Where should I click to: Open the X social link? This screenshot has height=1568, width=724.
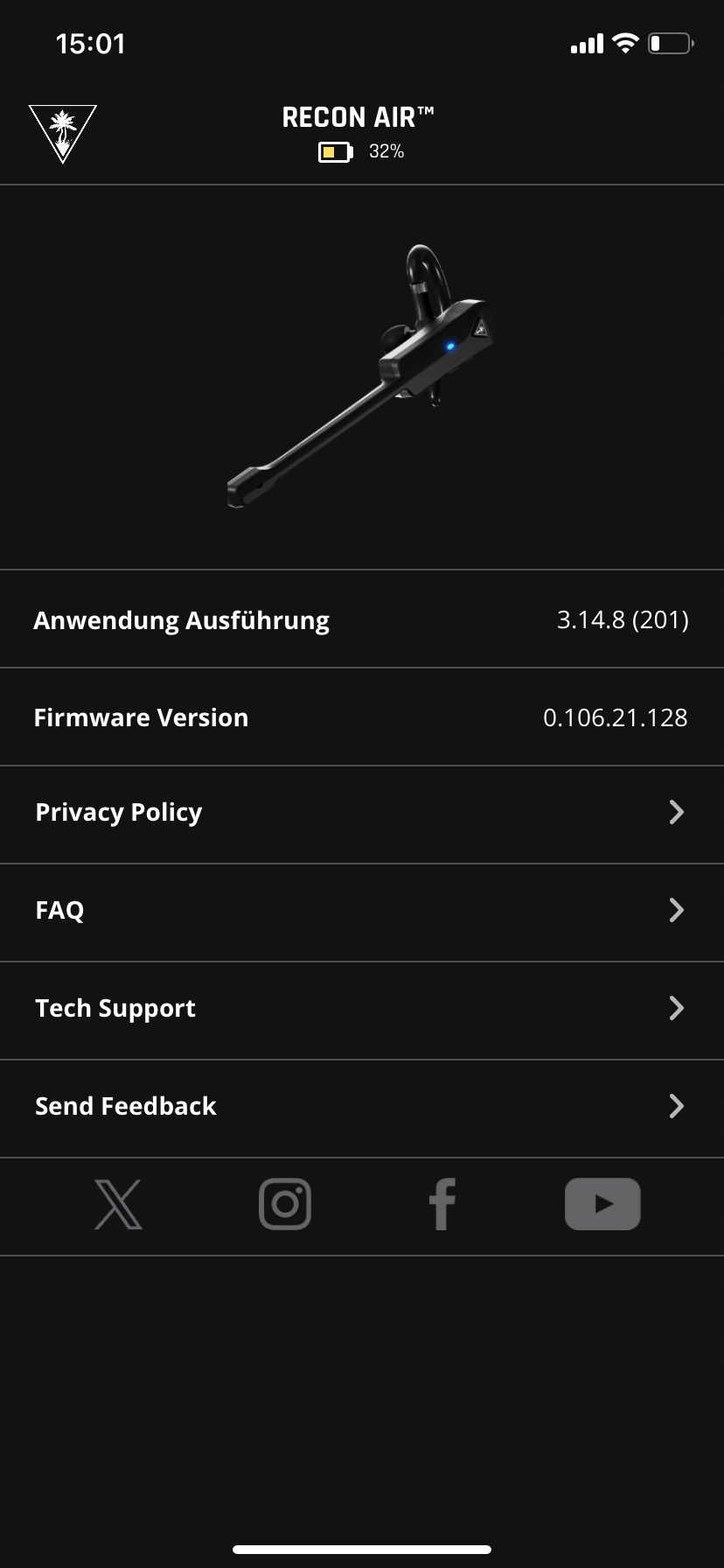click(118, 1205)
